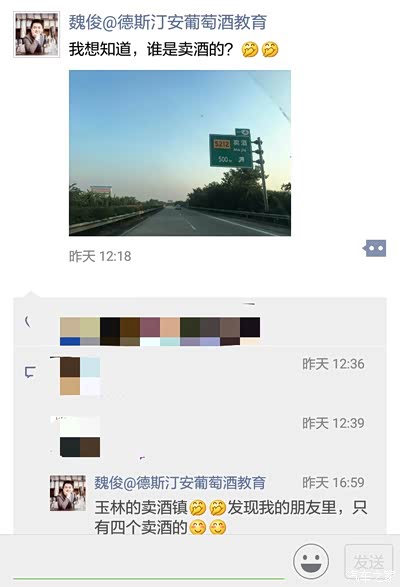400x587 pixels.
Task: Open commenter avatar at 16:59 reply
Action: pos(68,493)
